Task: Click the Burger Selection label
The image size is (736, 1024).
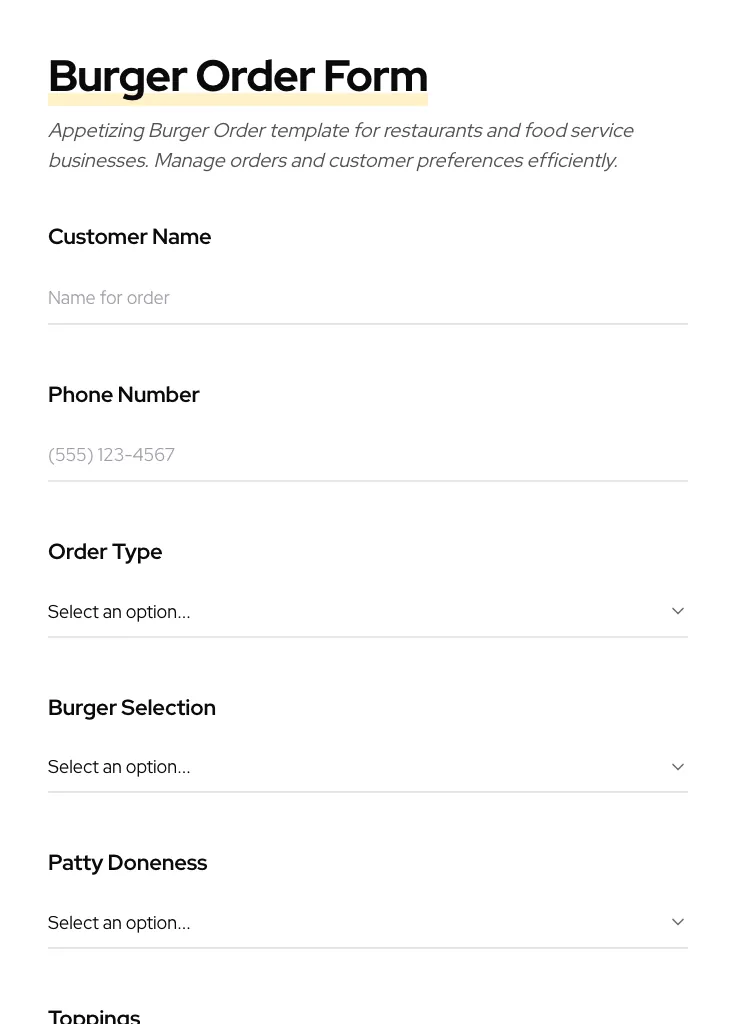Action: pos(132,708)
